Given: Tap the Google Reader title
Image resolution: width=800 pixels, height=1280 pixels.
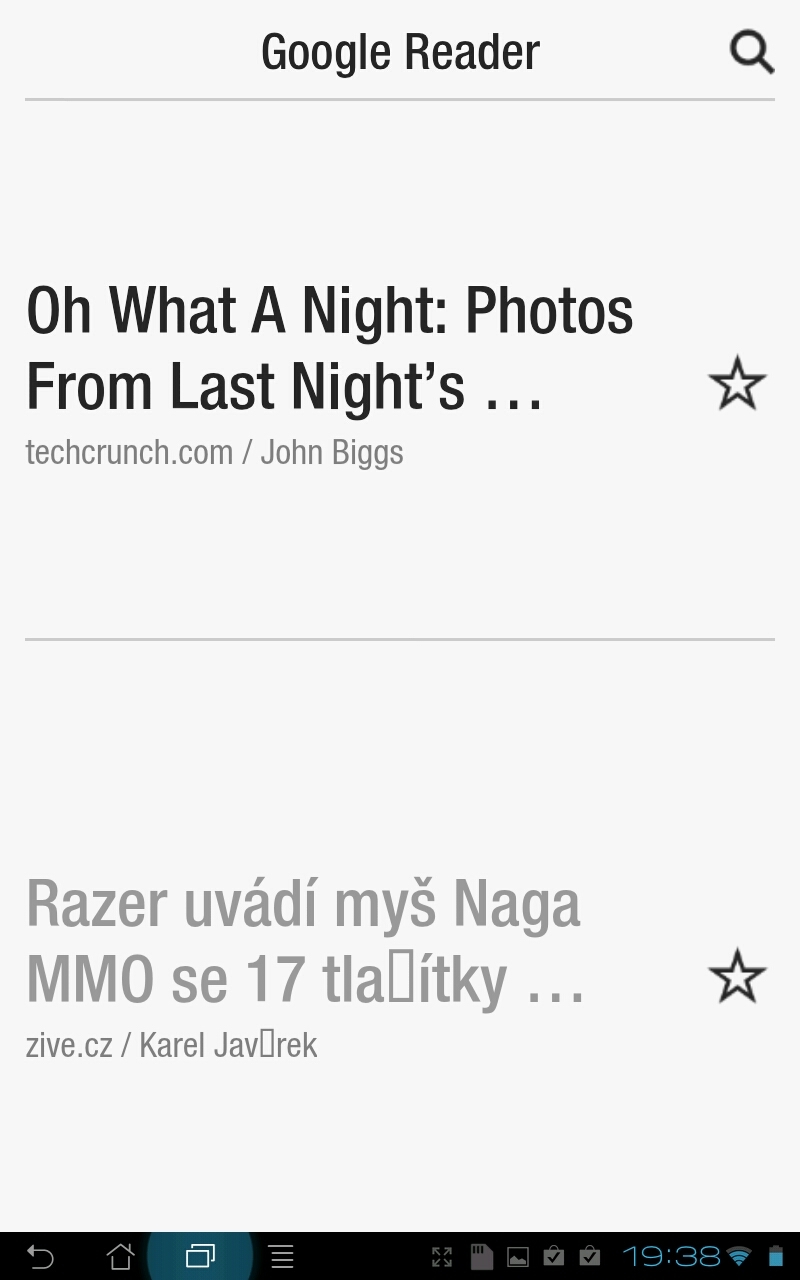Looking at the screenshot, I should [x=400, y=50].
